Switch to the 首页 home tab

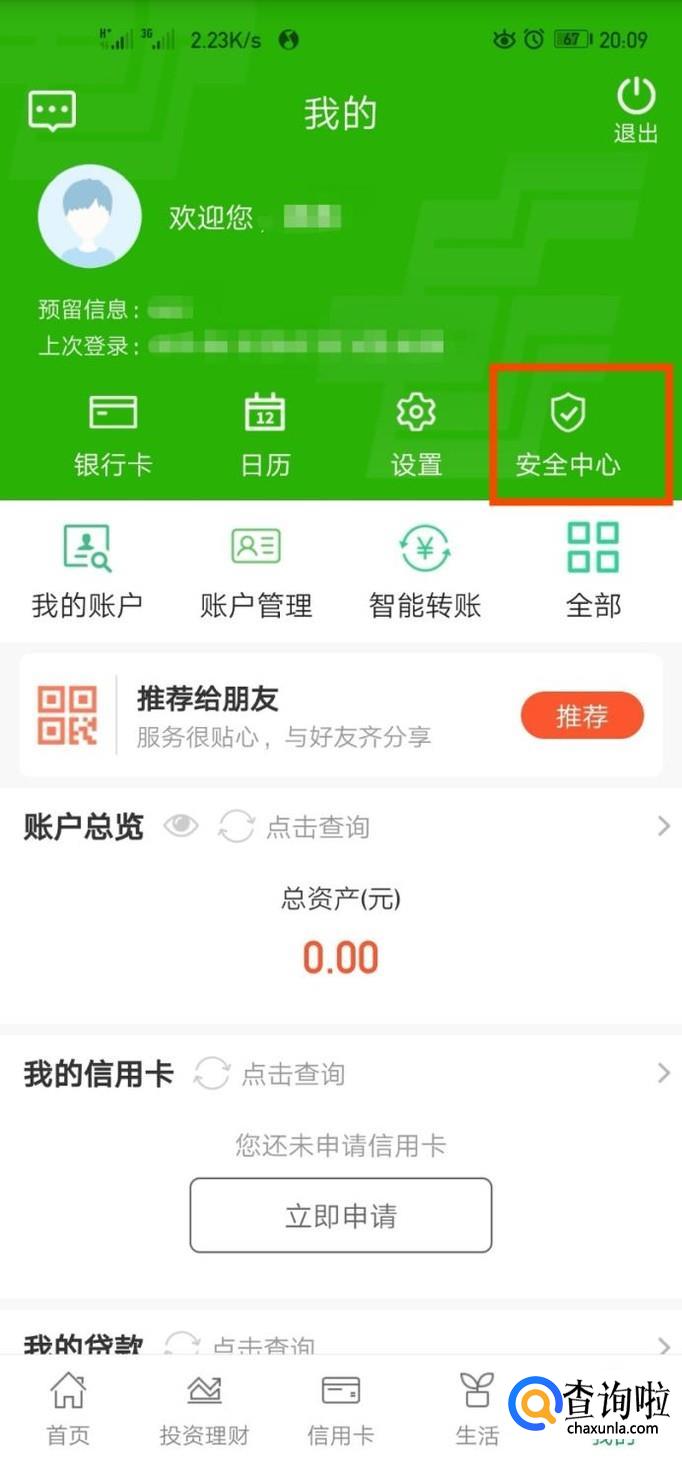coord(68,1410)
